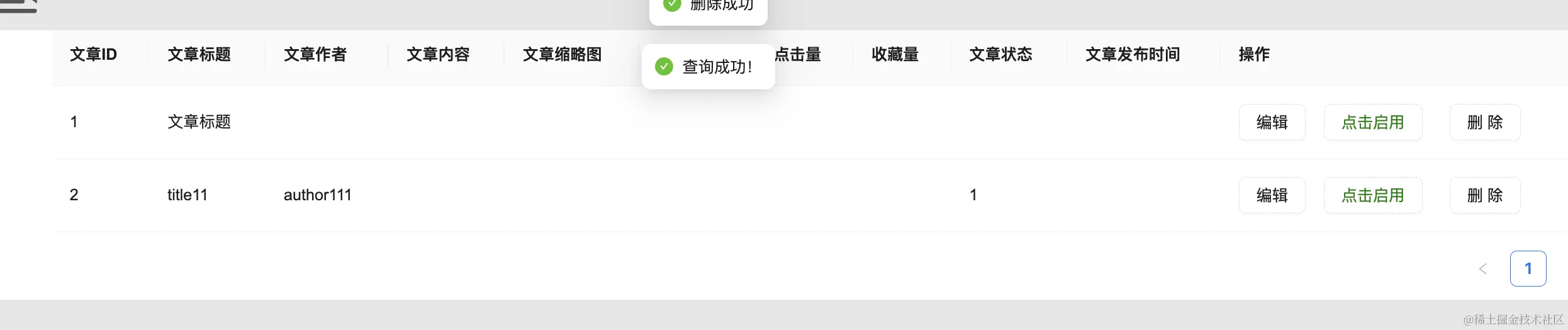Tap 编辑 for article title11
This screenshot has height=330, width=1568.
(x=1272, y=195)
